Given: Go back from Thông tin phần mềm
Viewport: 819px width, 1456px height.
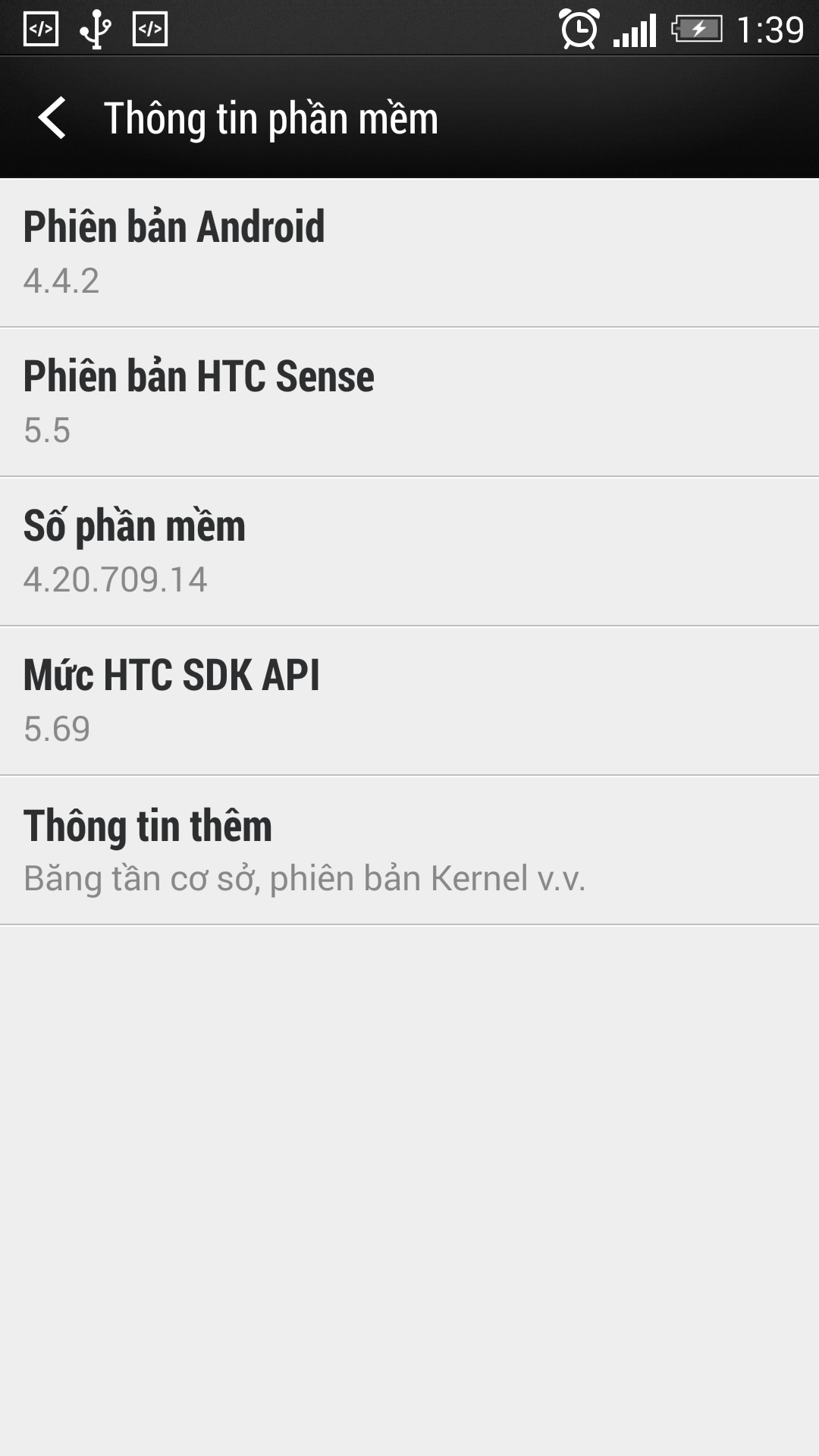Looking at the screenshot, I should [x=53, y=118].
